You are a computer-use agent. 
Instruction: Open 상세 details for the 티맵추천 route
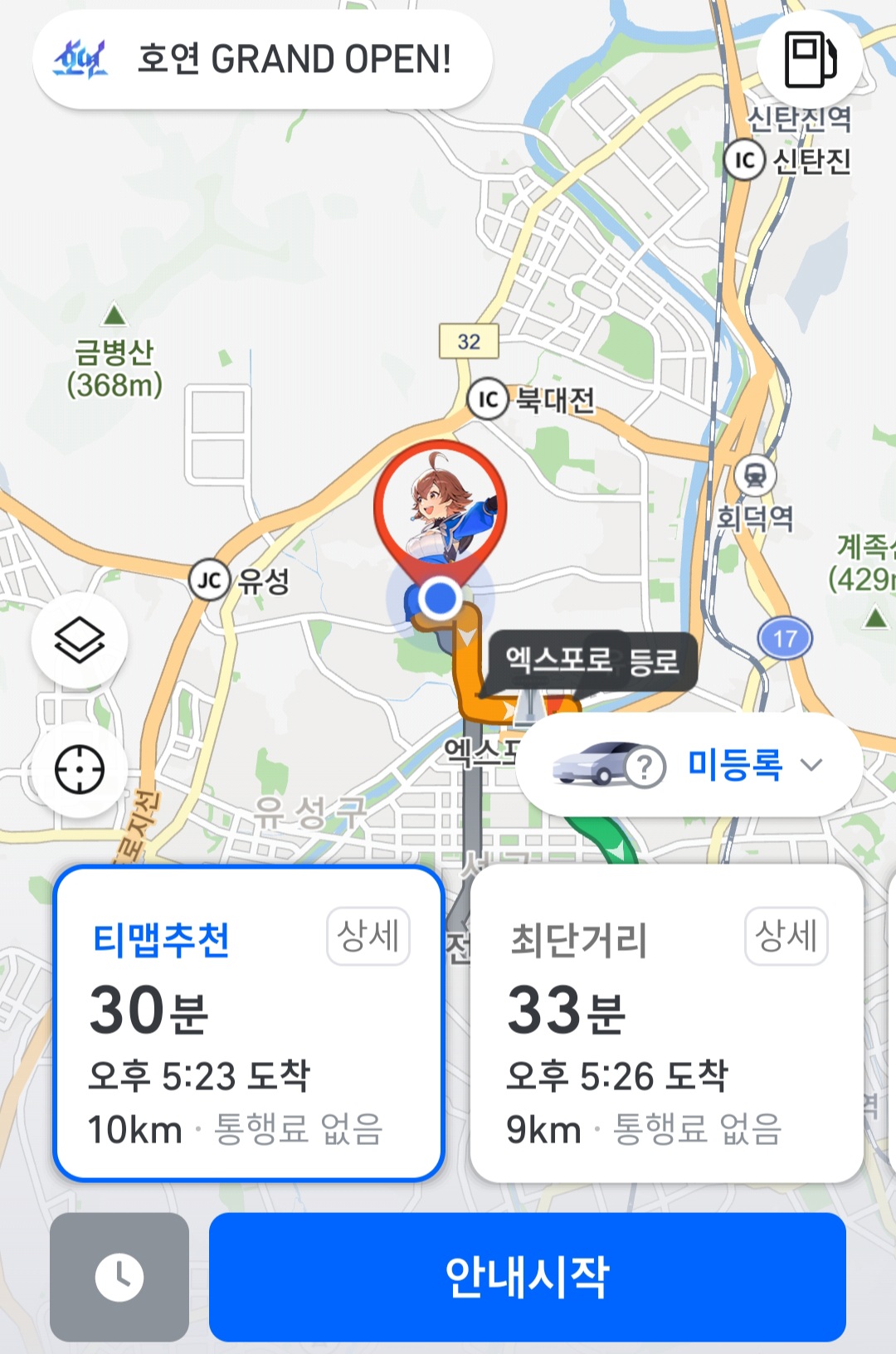click(368, 936)
